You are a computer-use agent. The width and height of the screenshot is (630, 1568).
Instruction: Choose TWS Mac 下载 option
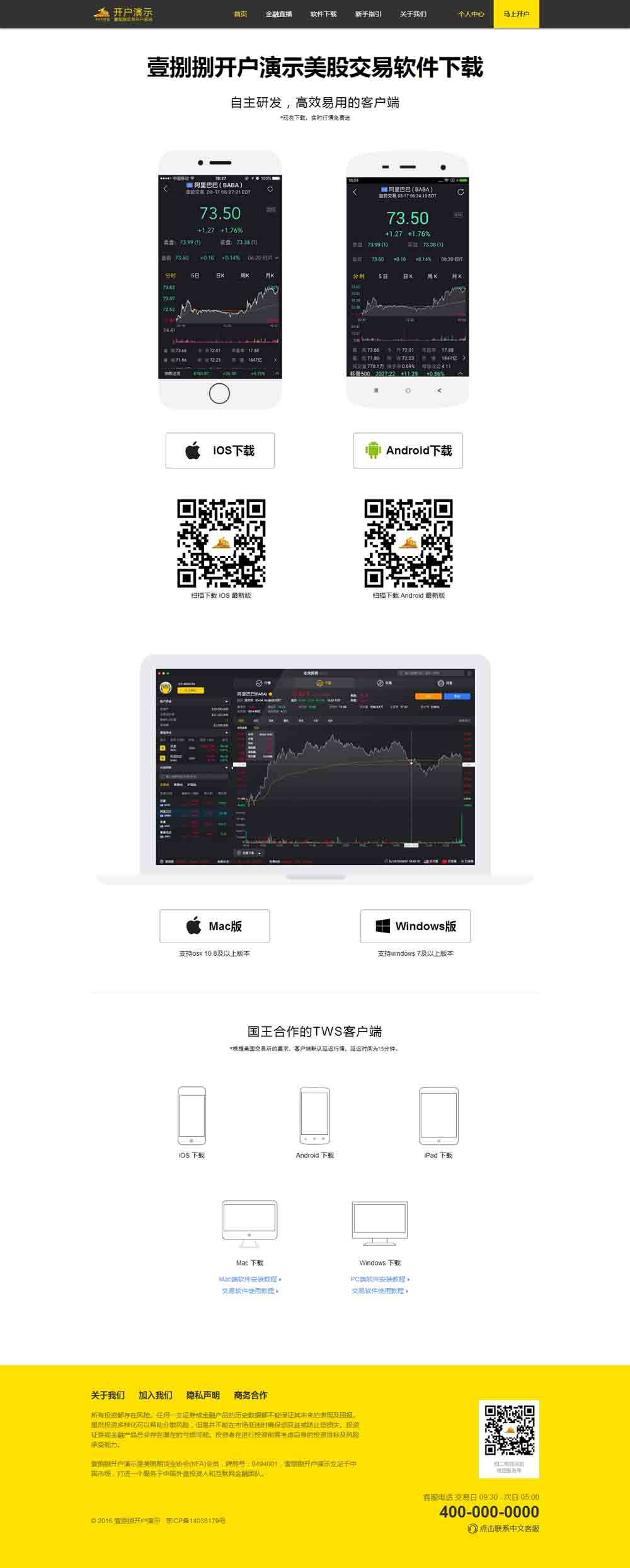click(249, 1224)
